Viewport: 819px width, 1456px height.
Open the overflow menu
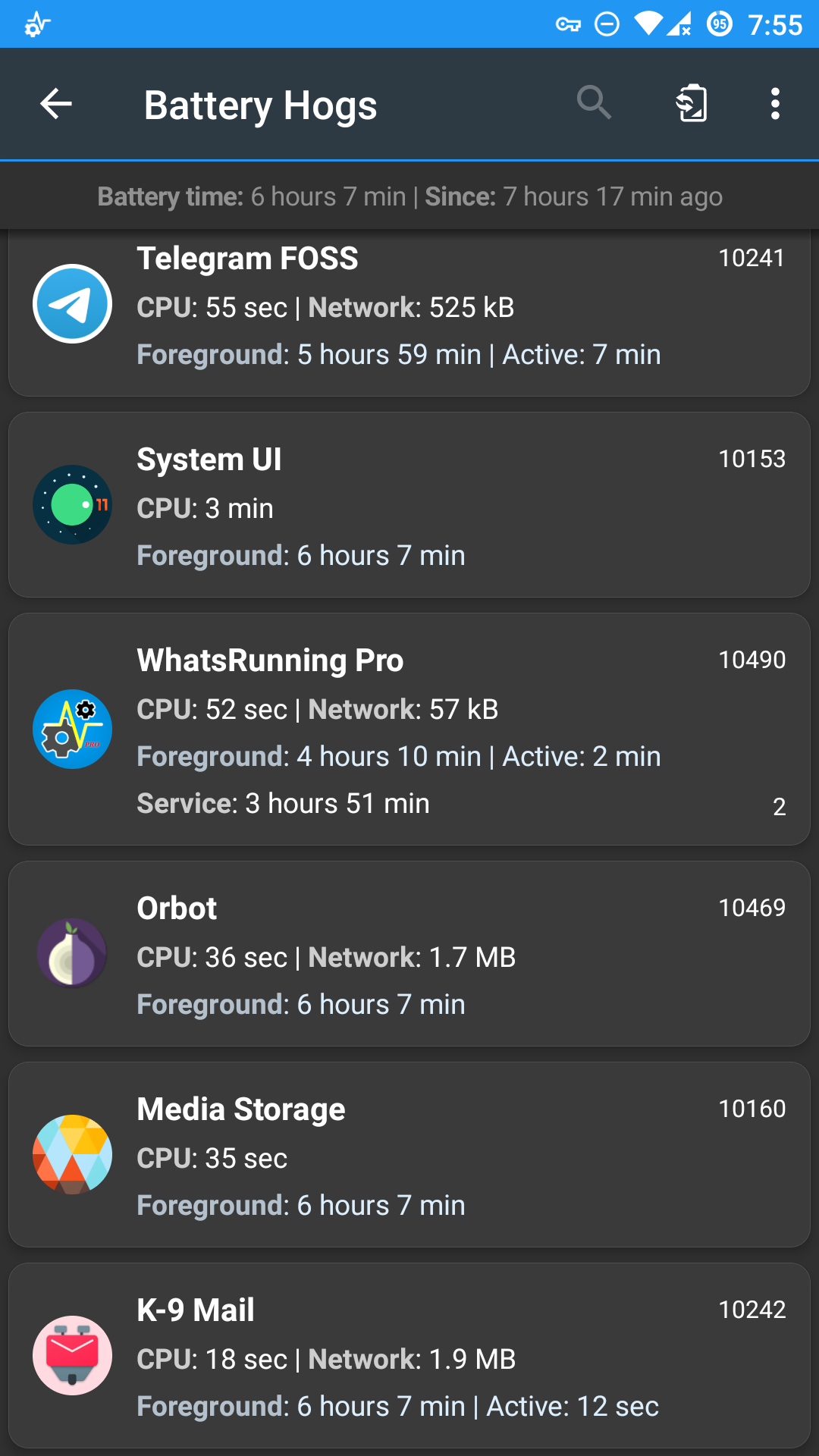tap(775, 104)
